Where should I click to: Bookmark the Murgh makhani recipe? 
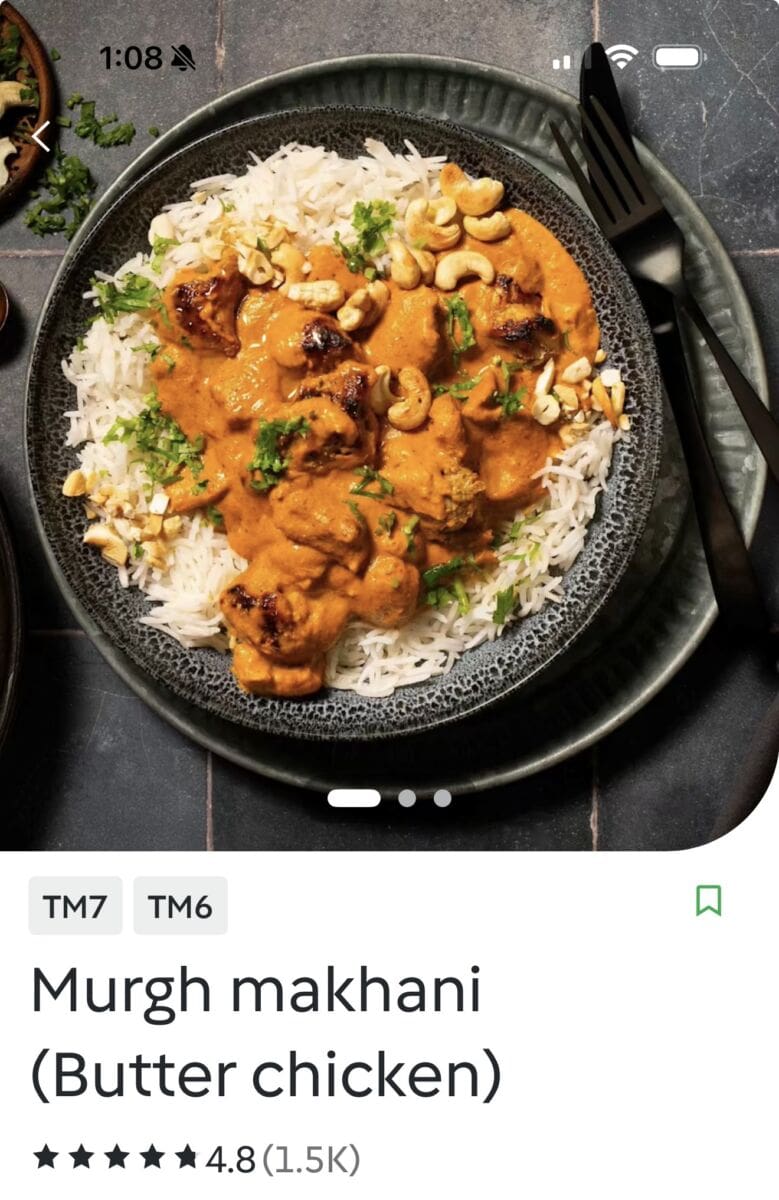[708, 900]
